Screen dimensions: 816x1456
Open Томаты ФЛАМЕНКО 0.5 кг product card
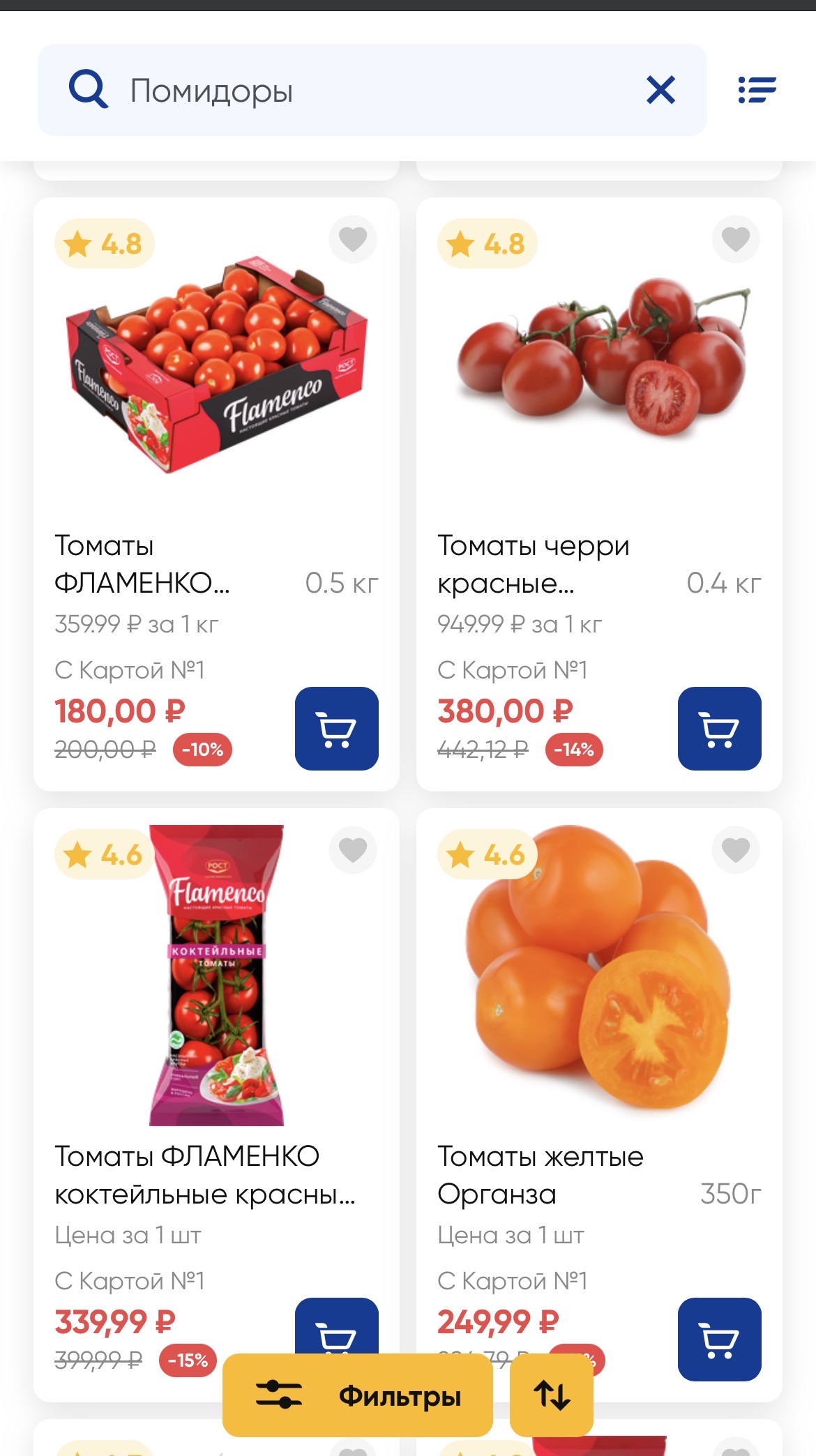(216, 370)
